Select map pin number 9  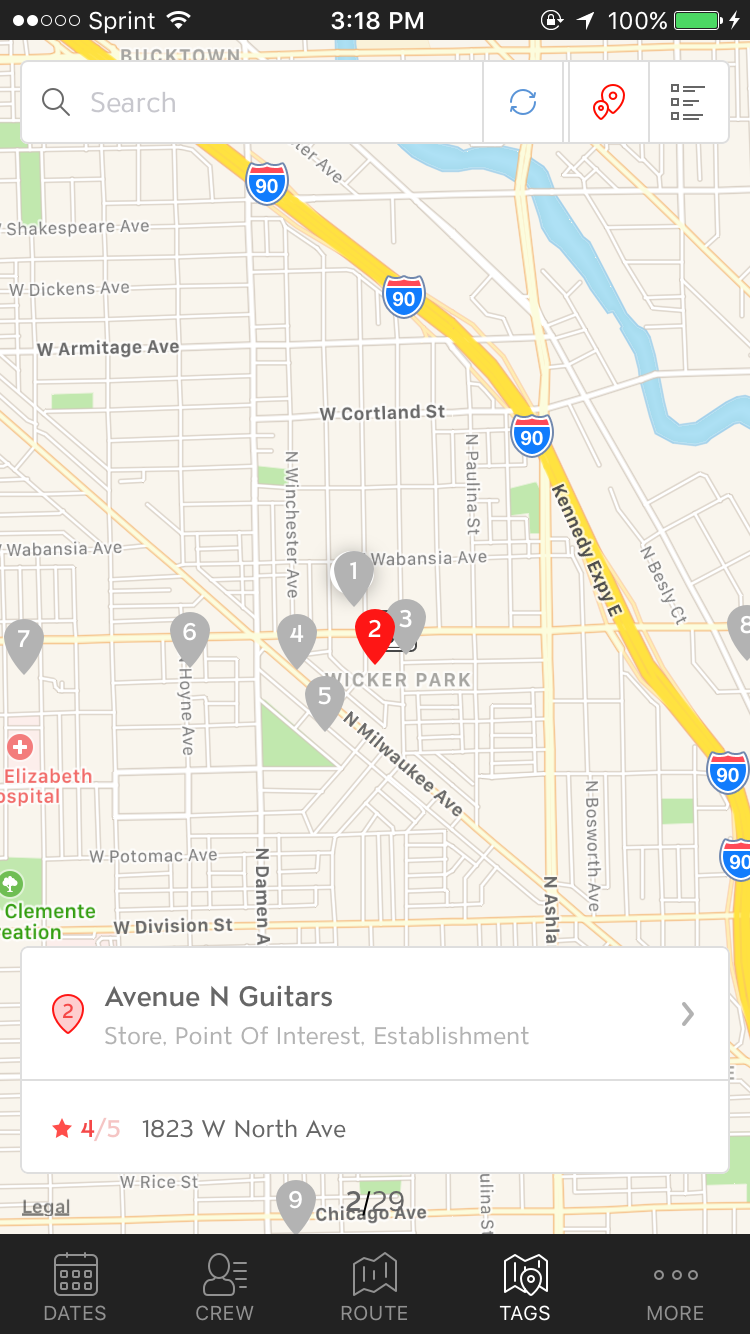[295, 1205]
